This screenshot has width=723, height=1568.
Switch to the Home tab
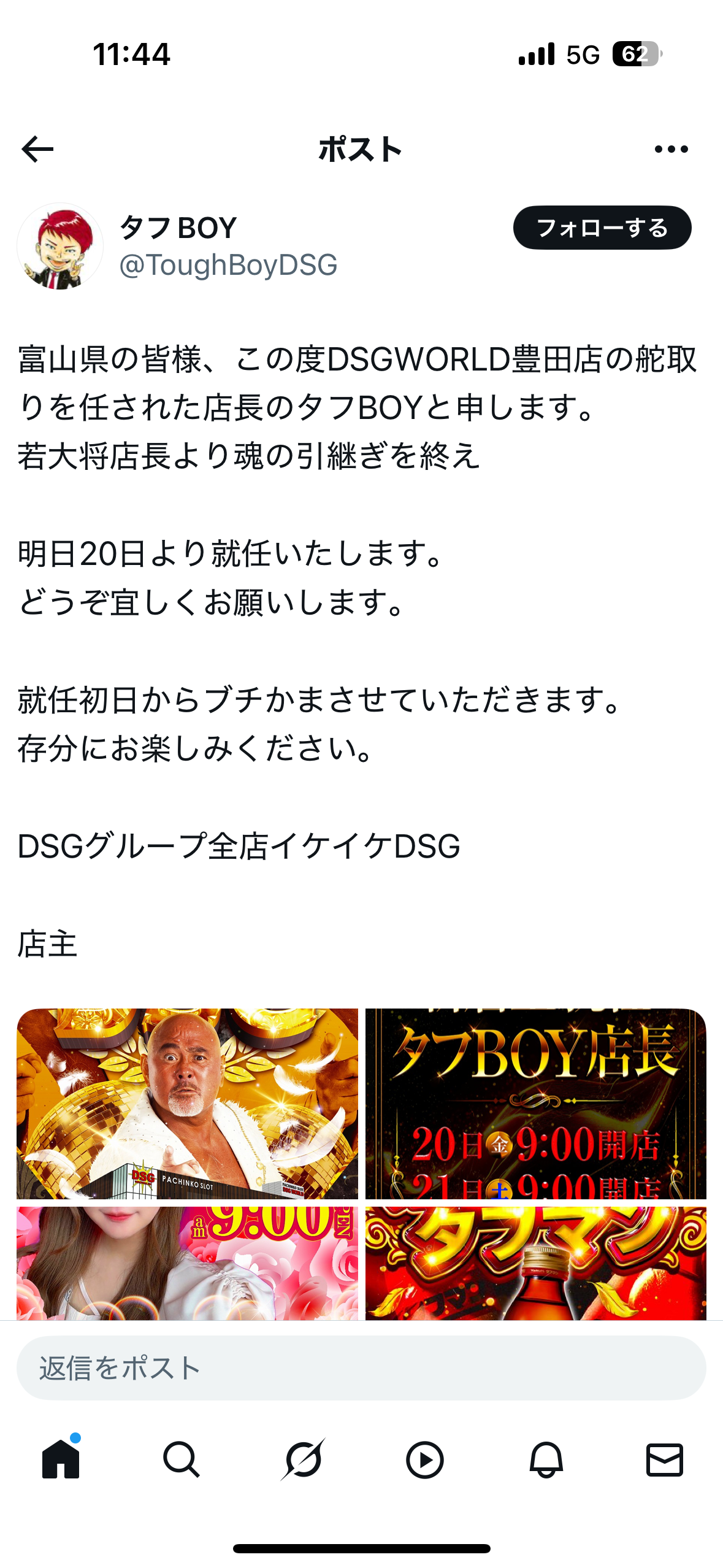tap(61, 1459)
